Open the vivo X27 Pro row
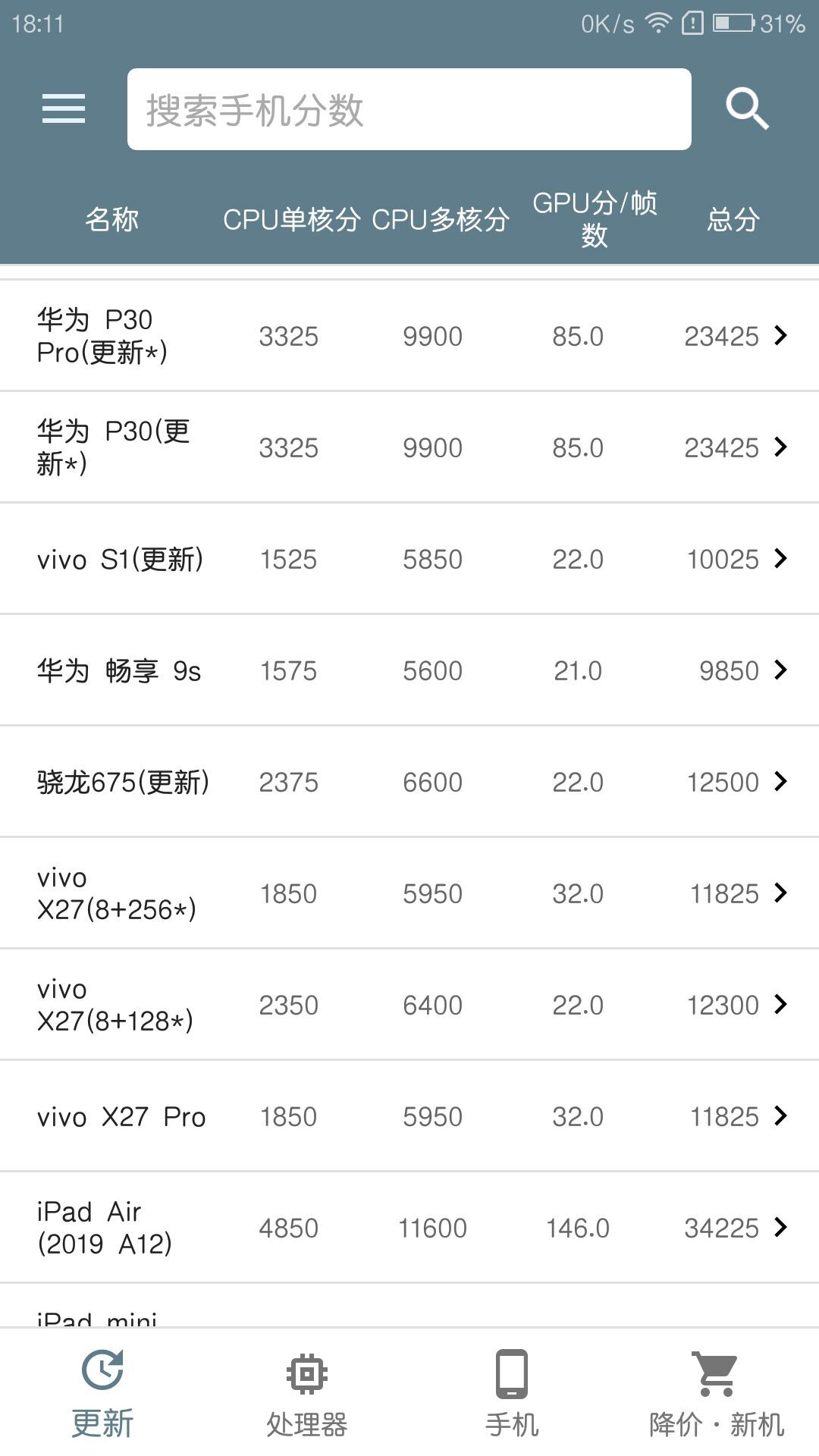This screenshot has height=1456, width=819. tap(409, 1116)
